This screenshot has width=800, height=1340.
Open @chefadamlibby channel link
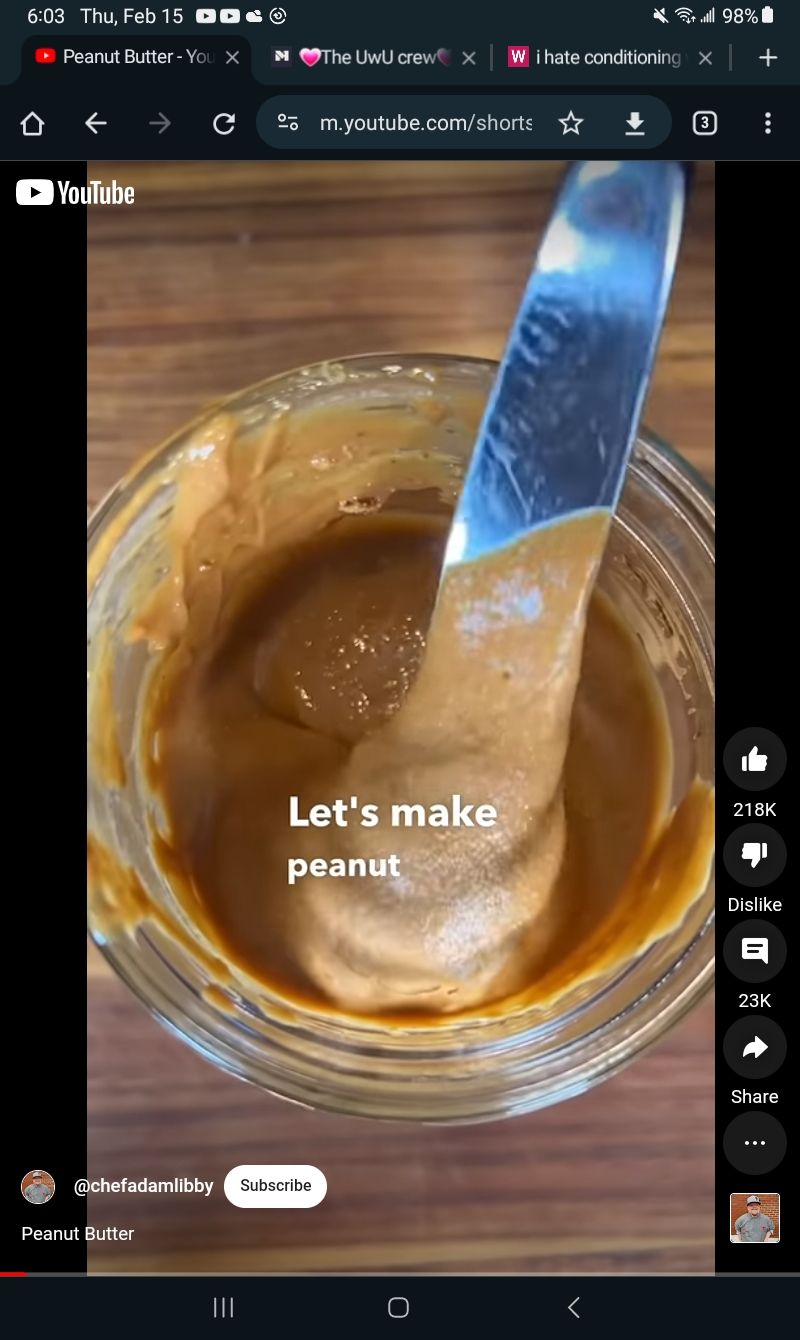tap(143, 1186)
